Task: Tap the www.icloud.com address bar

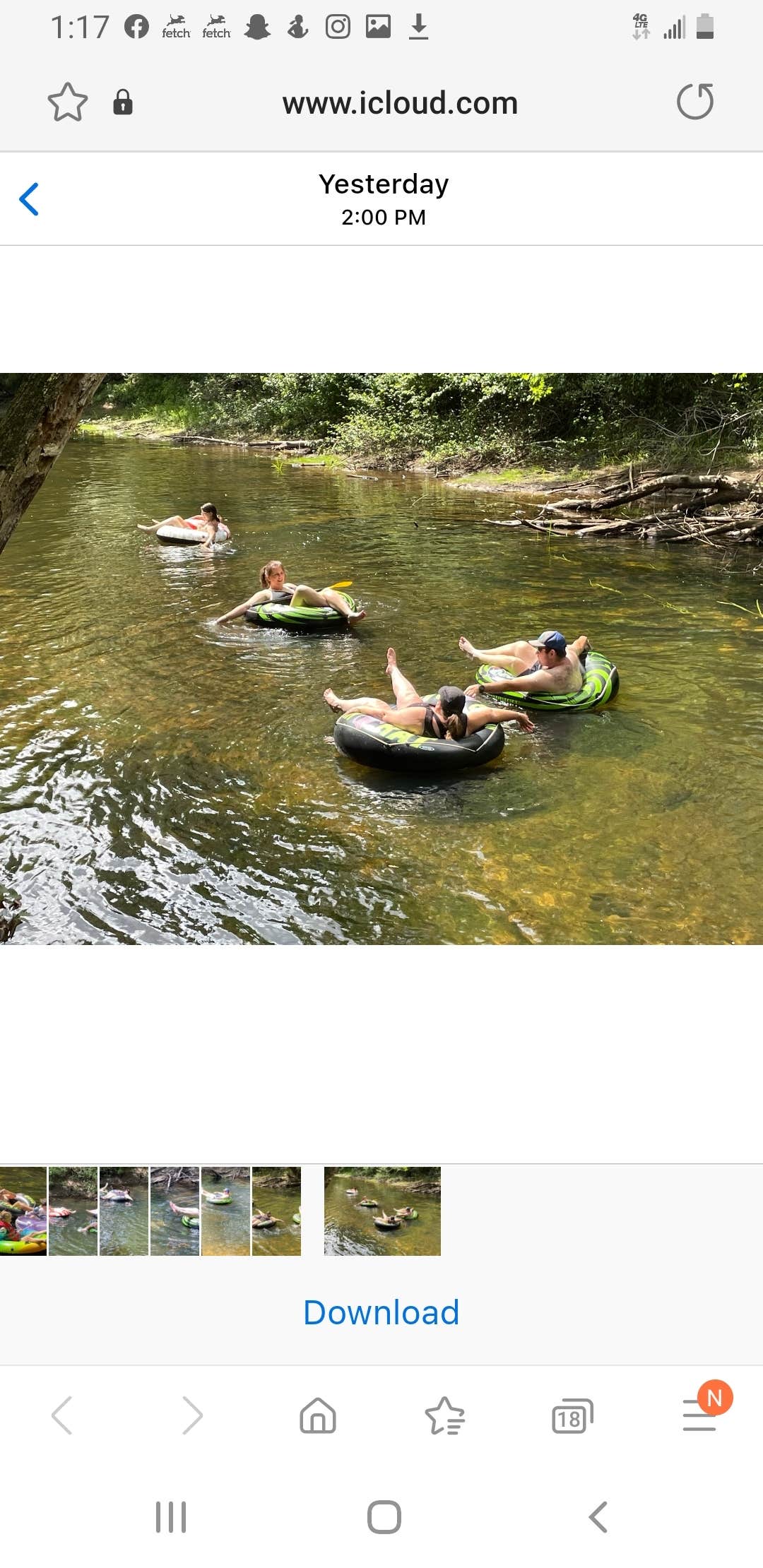Action: tap(400, 103)
